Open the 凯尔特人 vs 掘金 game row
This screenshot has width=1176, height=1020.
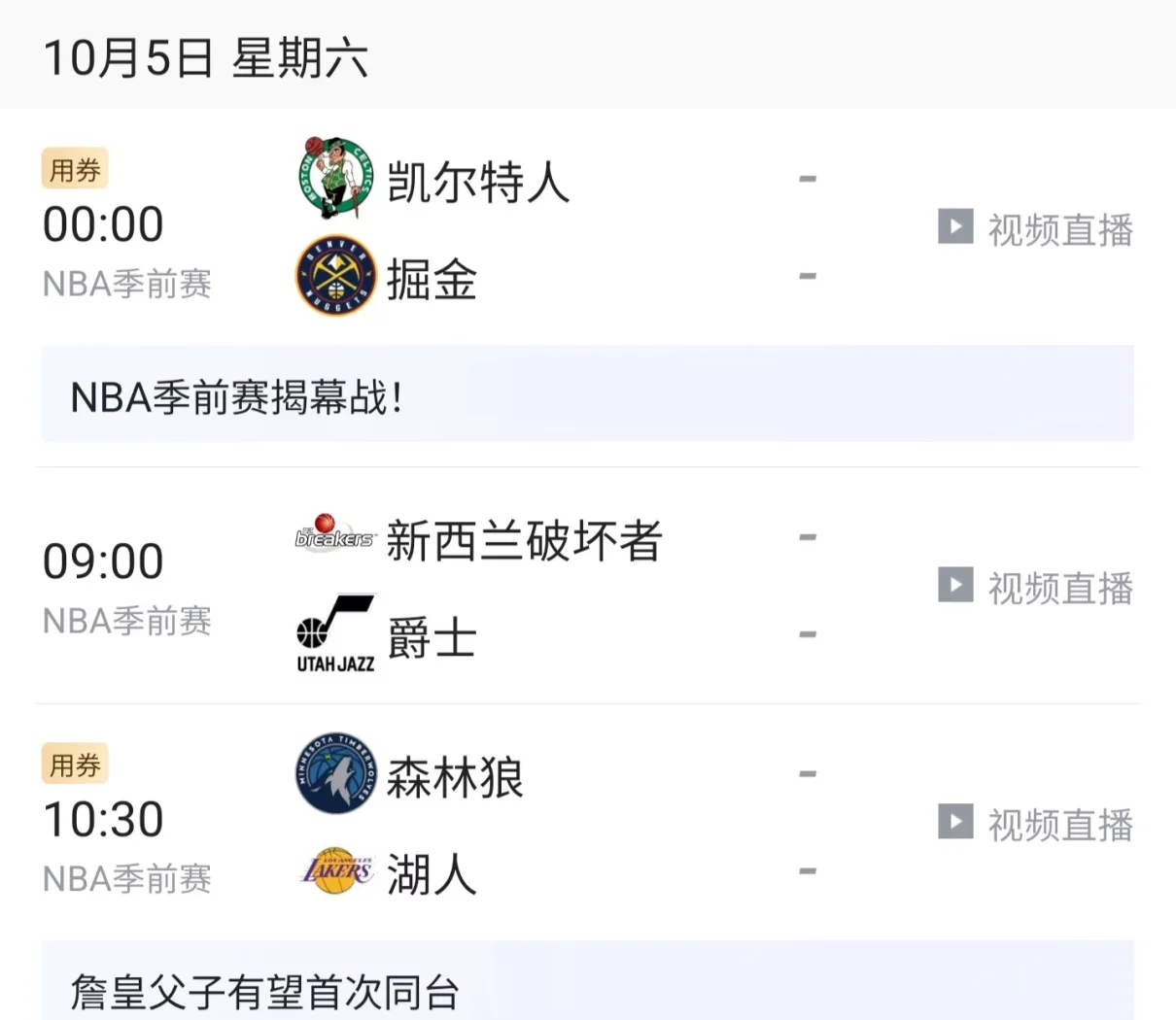point(544,229)
